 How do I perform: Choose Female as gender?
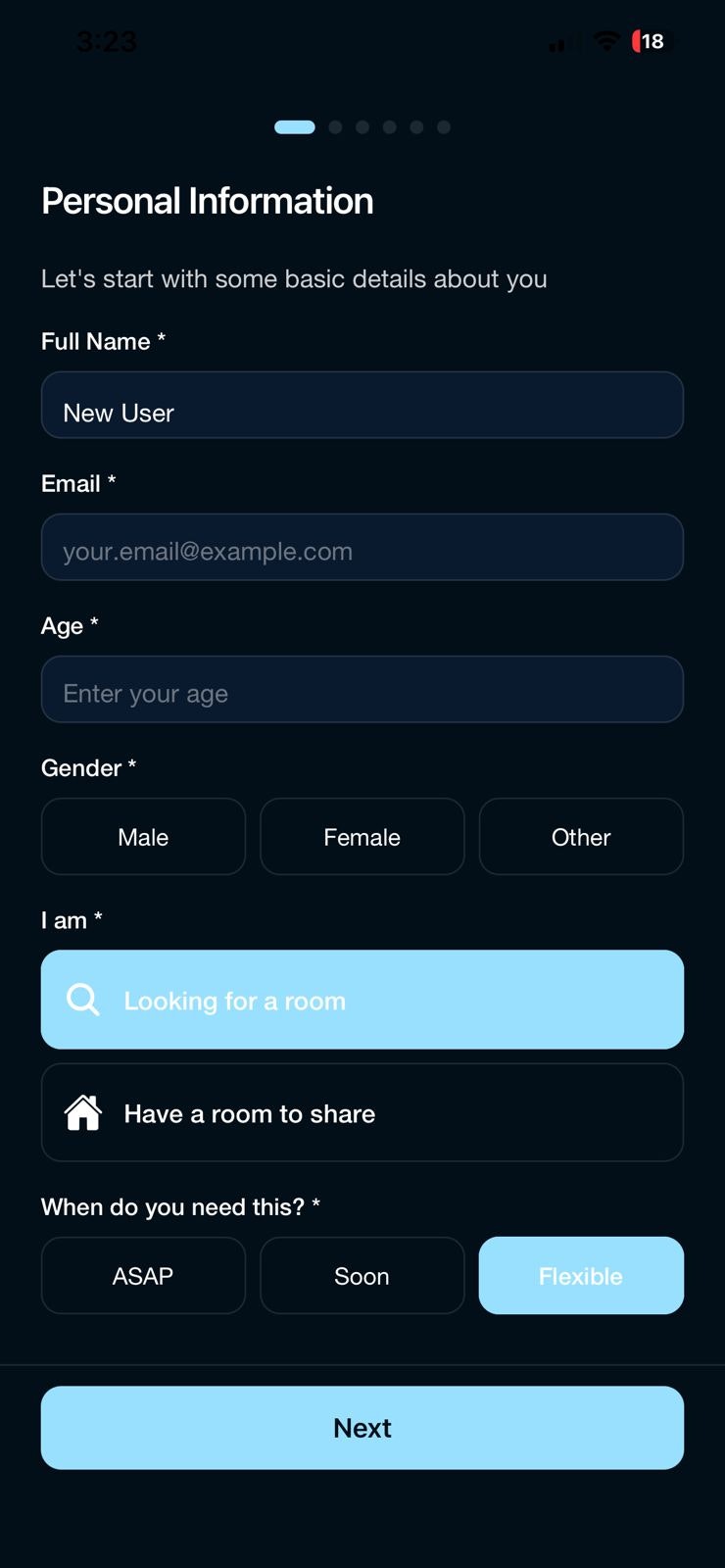coord(362,836)
